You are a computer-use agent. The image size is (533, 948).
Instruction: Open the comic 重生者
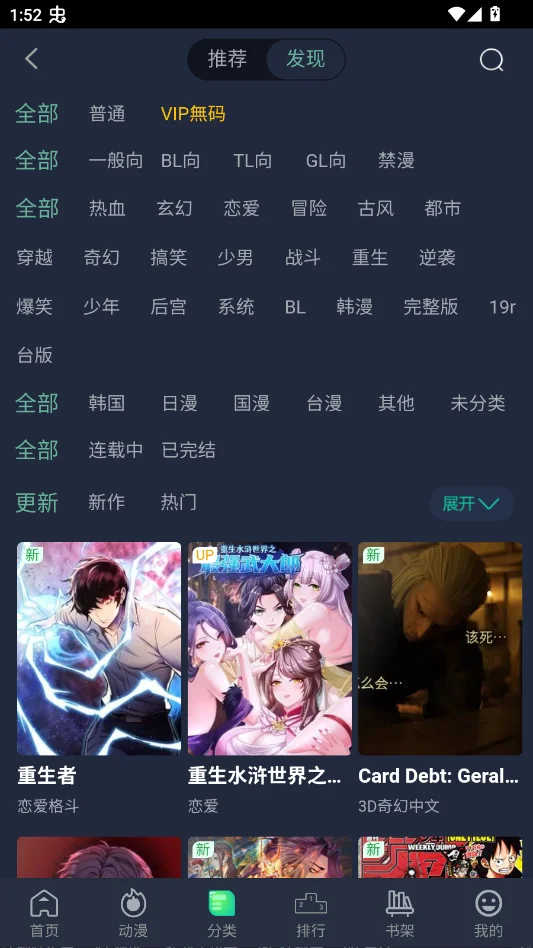click(99, 649)
